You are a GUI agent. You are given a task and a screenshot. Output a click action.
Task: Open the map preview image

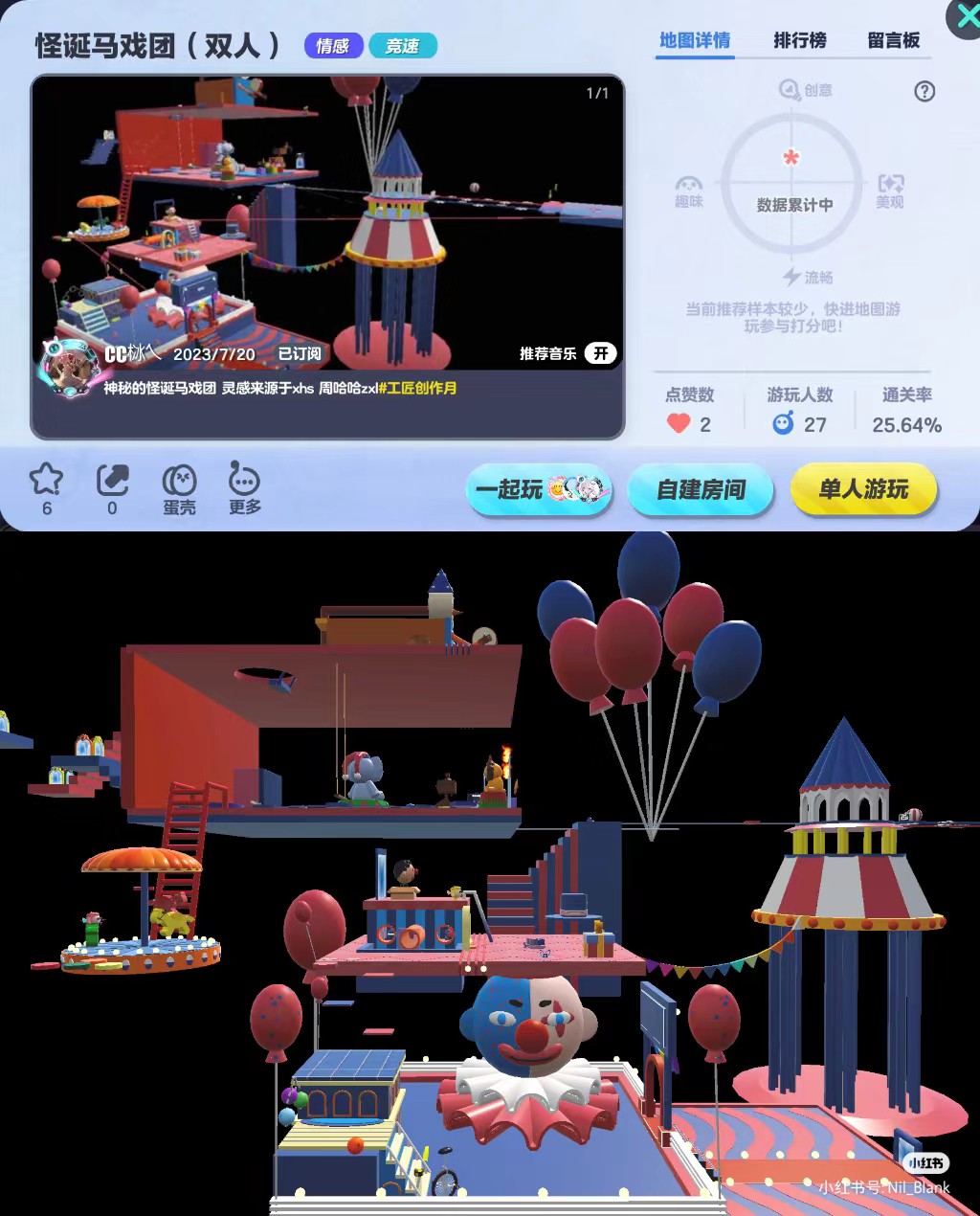click(327, 211)
